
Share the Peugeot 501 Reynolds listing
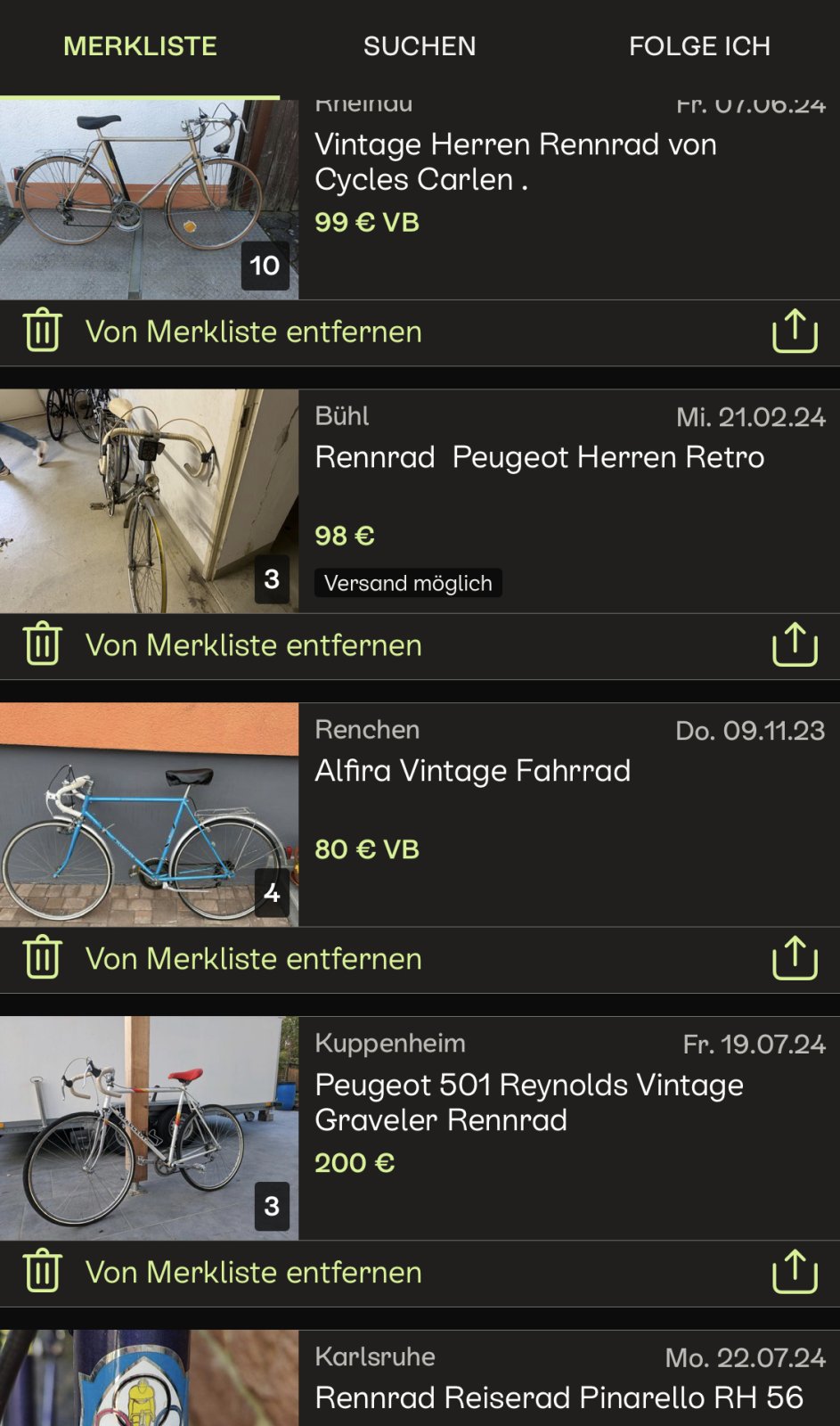coord(794,1273)
